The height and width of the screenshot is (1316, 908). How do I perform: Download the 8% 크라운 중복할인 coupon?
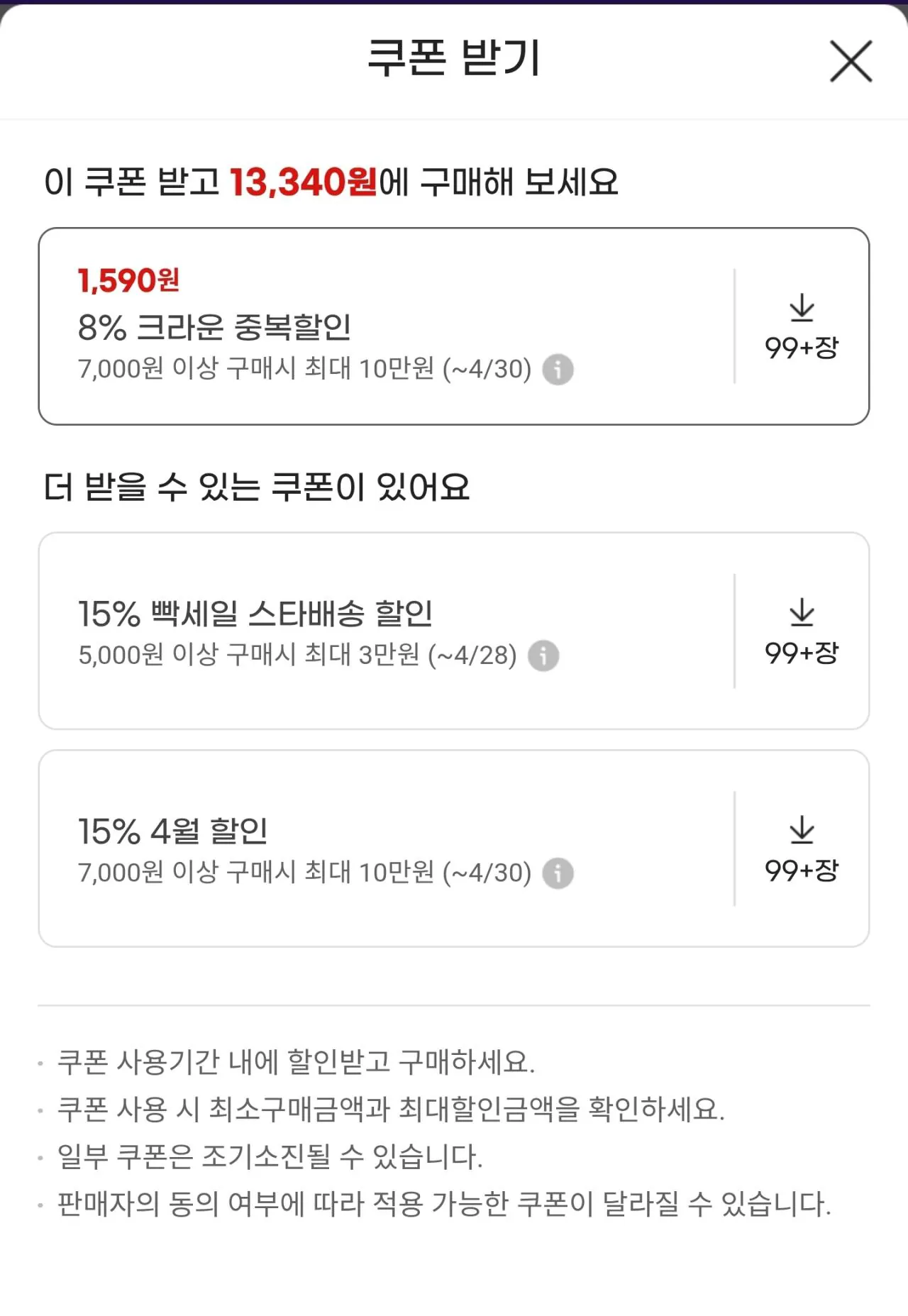802,308
